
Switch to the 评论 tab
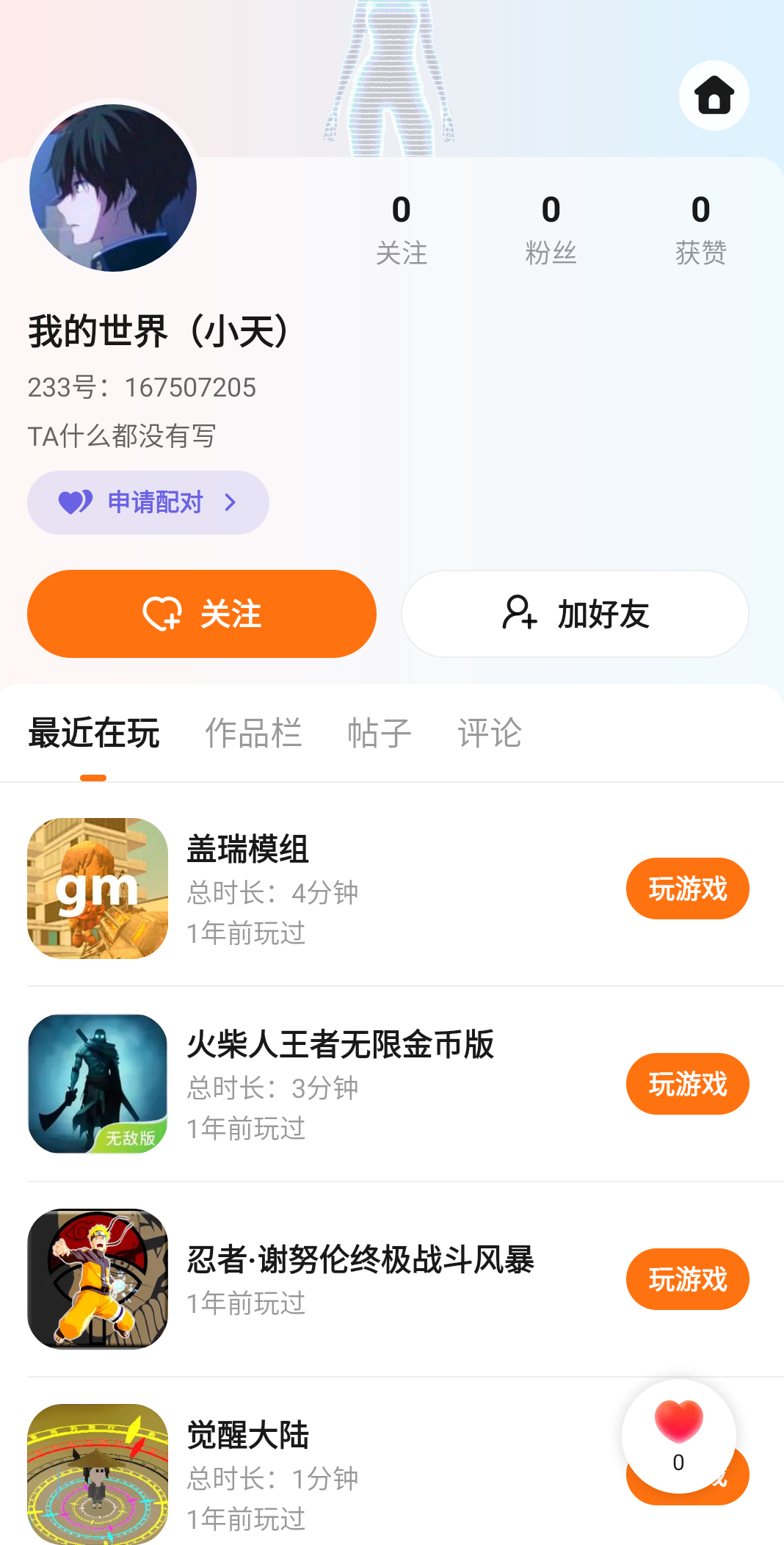(490, 733)
